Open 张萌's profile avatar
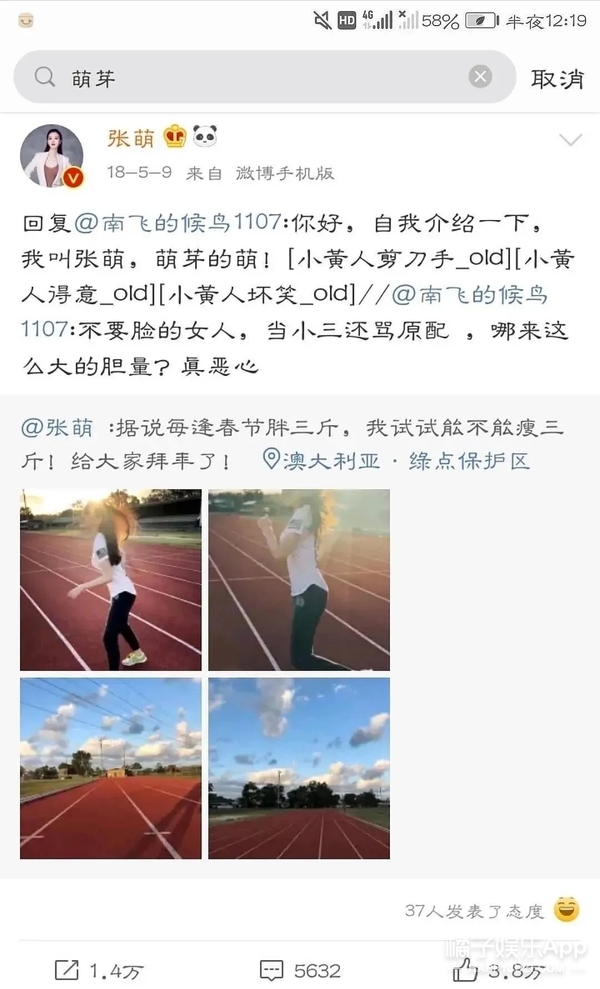 click(52, 156)
